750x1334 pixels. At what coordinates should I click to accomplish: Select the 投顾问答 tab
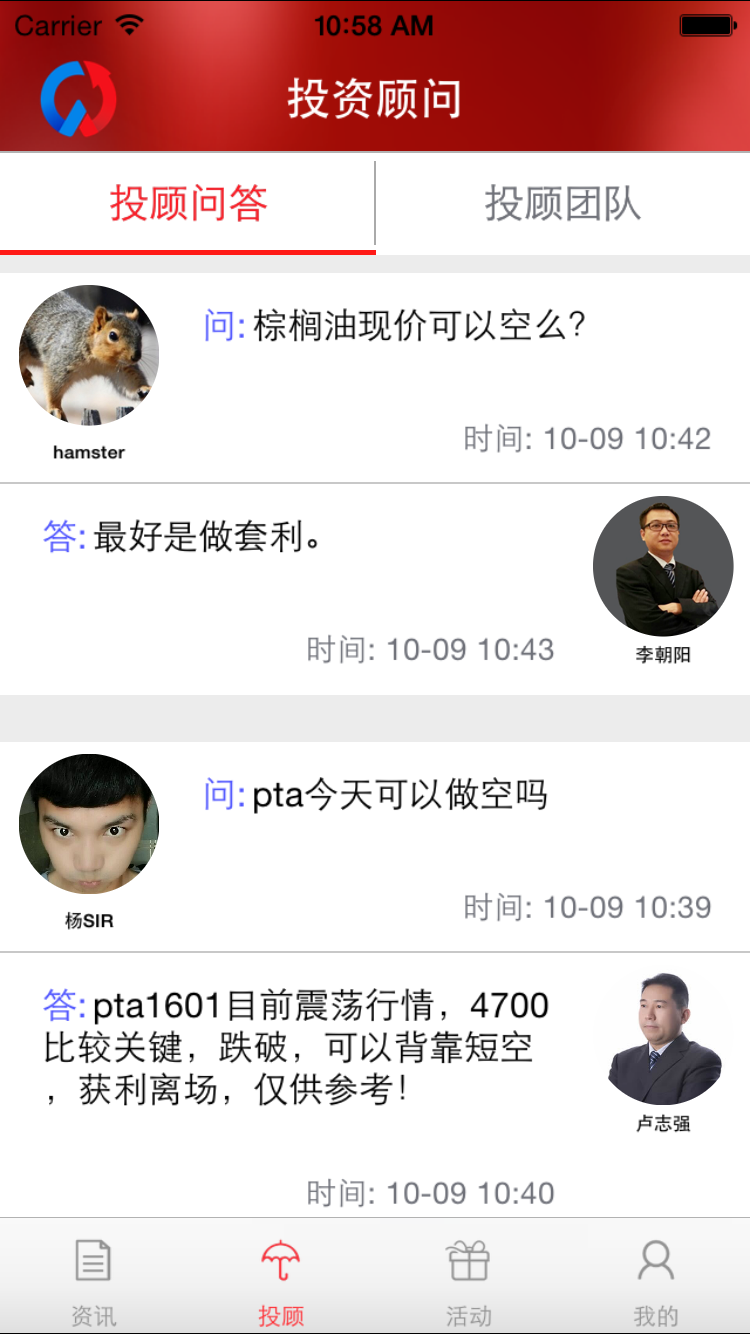(x=188, y=204)
